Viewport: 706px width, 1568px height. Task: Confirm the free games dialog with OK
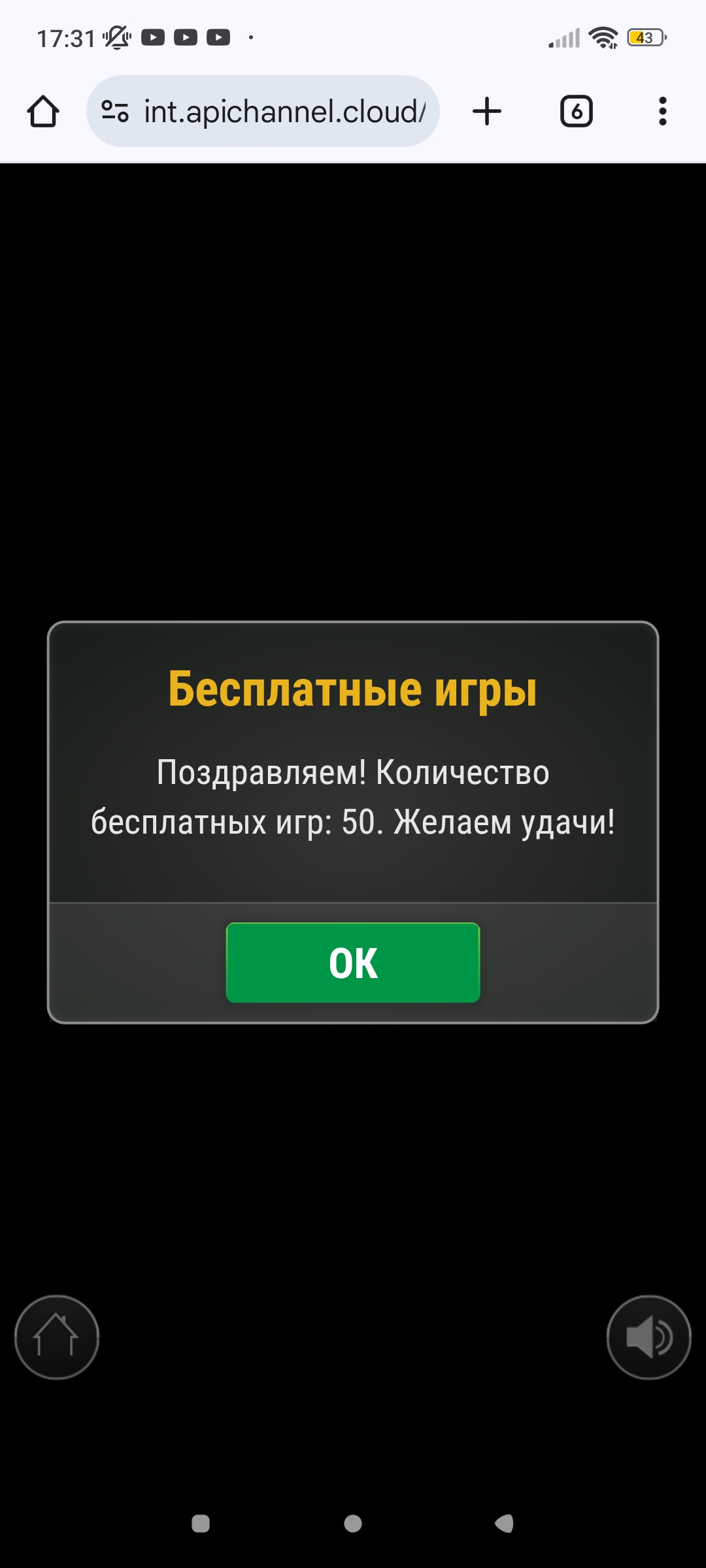pyautogui.click(x=353, y=962)
